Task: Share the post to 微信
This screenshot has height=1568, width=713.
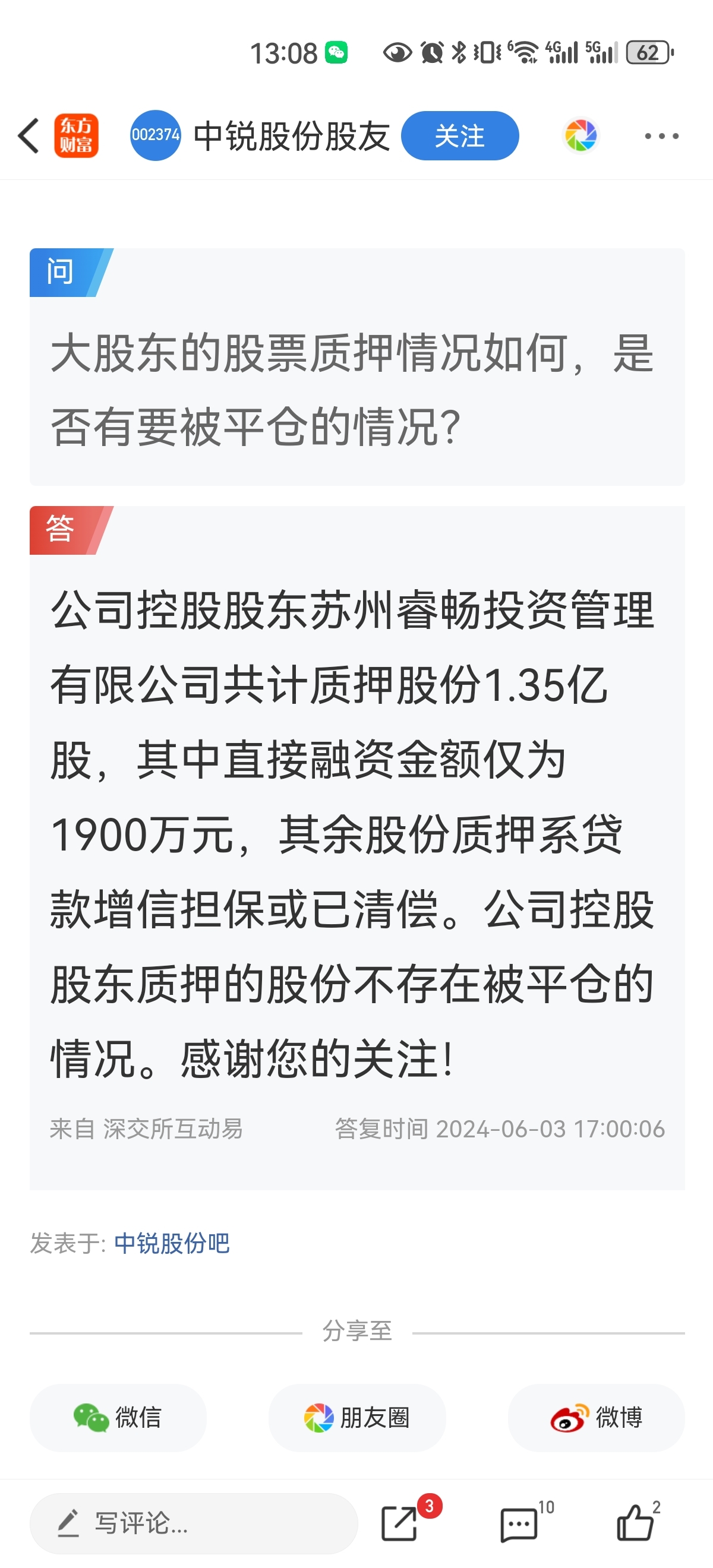Action: 118,1419
